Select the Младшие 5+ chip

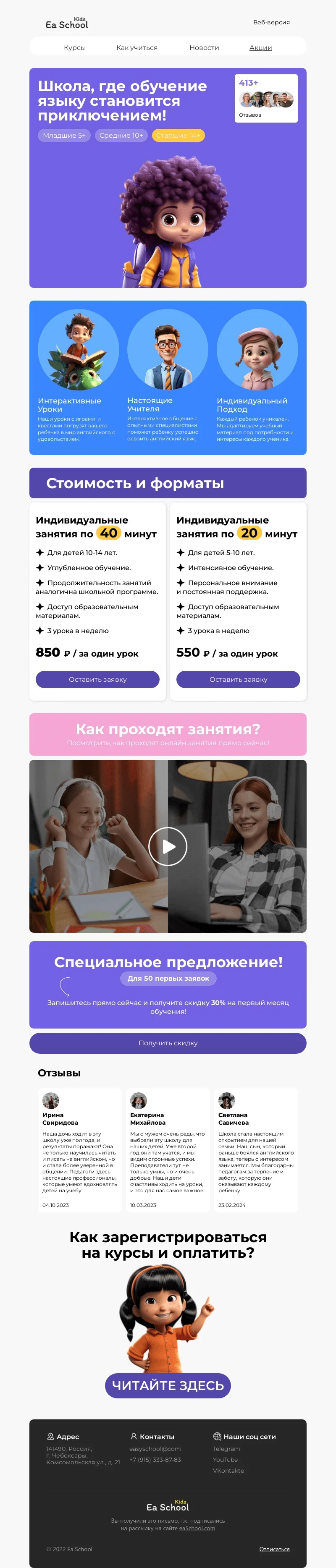click(64, 135)
